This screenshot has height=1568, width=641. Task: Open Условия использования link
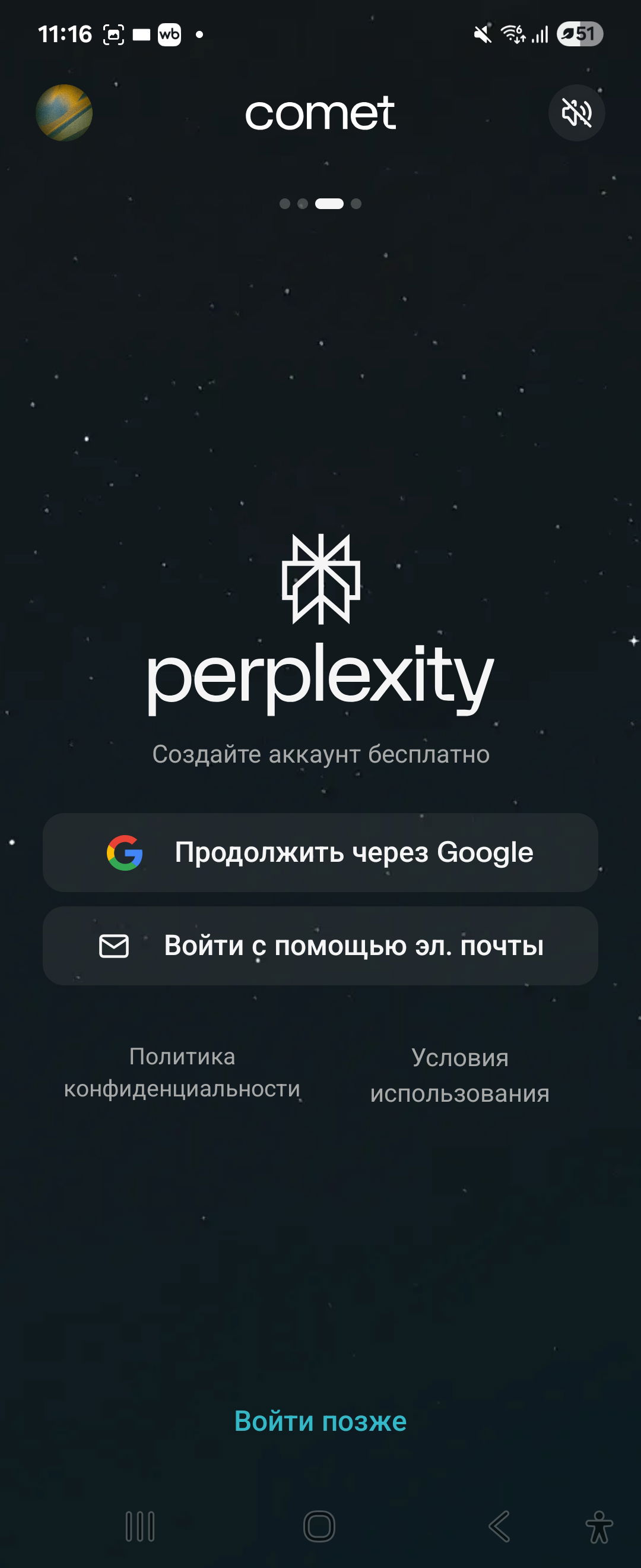460,1075
